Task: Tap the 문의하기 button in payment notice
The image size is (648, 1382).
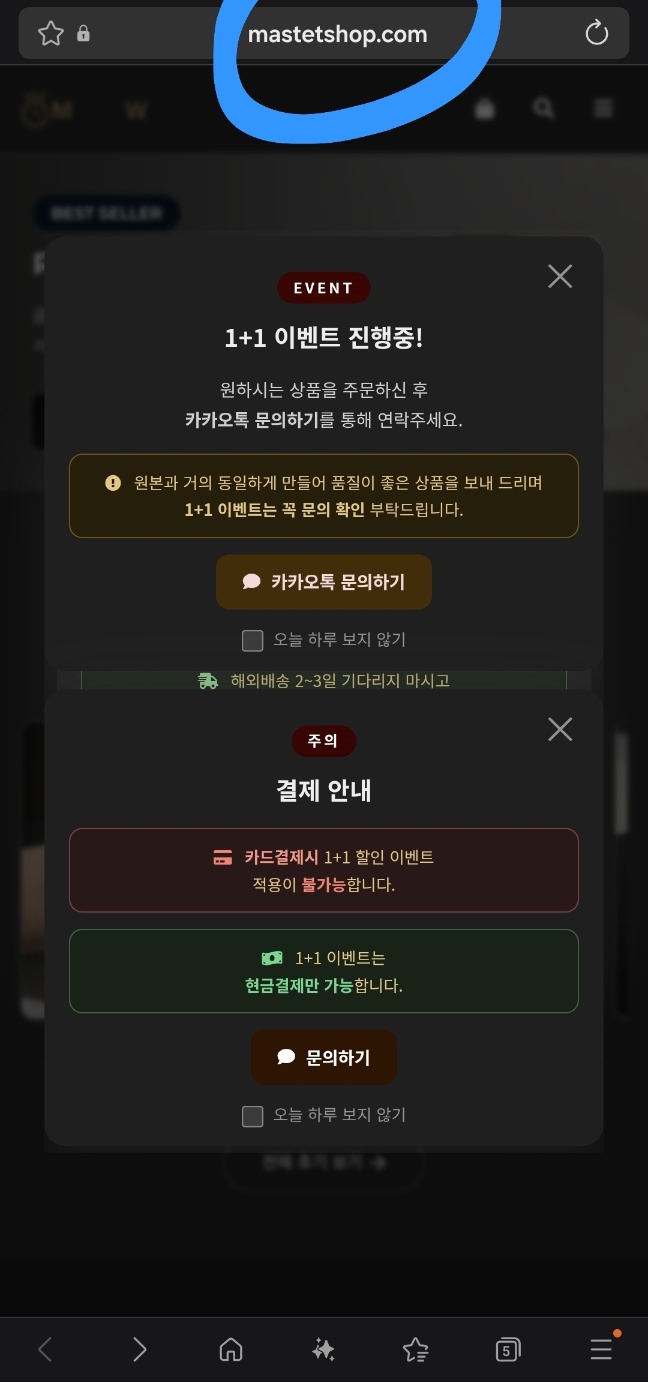Action: tap(324, 1057)
